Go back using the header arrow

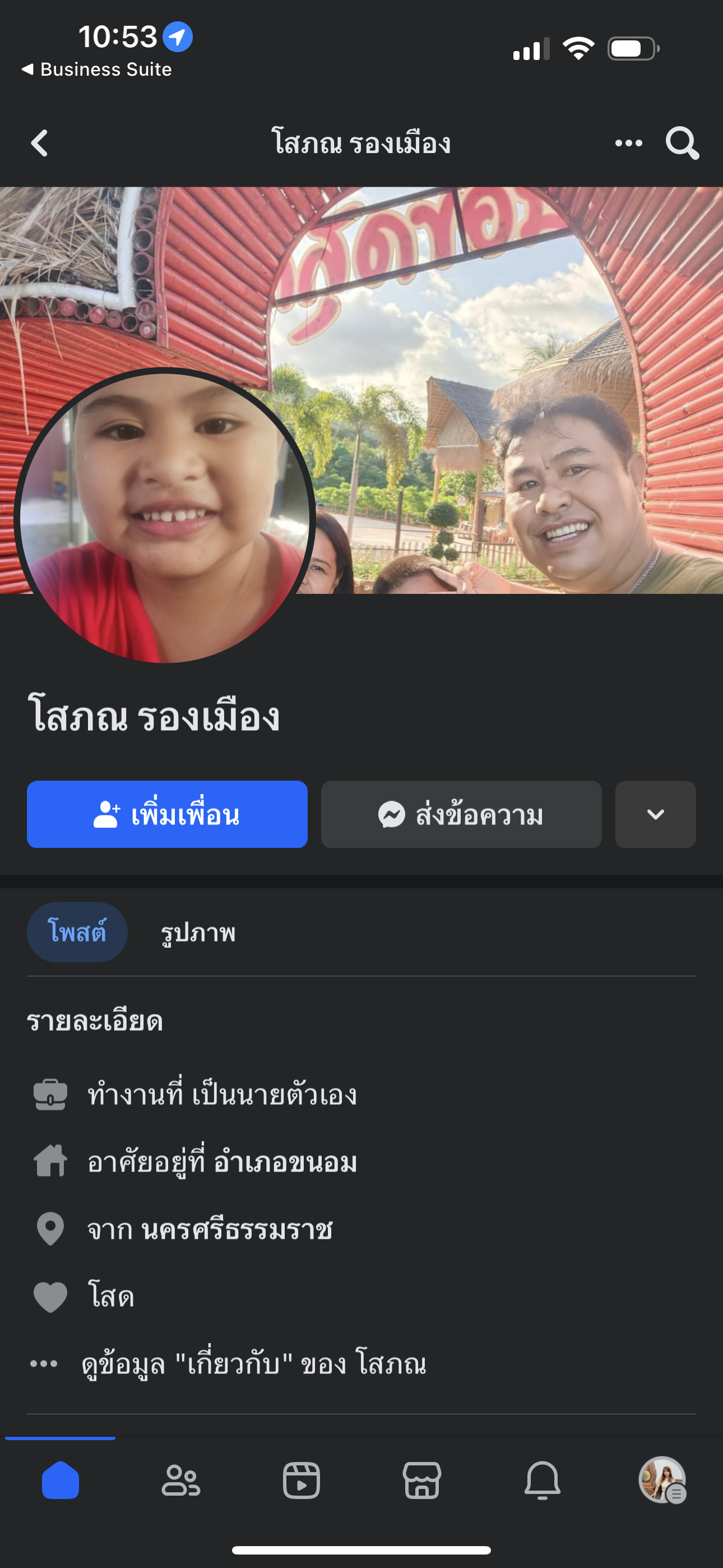tap(40, 144)
